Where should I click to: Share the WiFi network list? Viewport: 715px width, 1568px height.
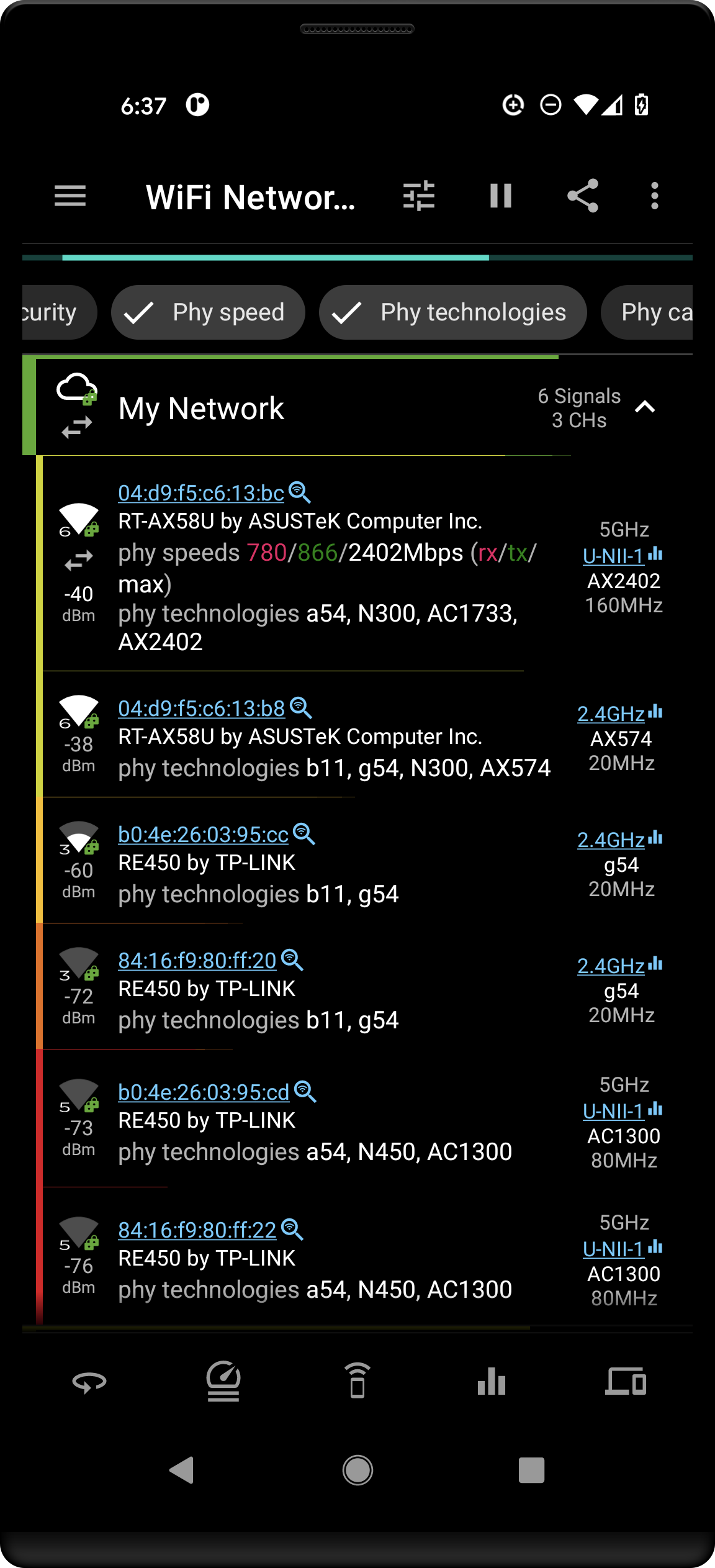click(x=583, y=196)
